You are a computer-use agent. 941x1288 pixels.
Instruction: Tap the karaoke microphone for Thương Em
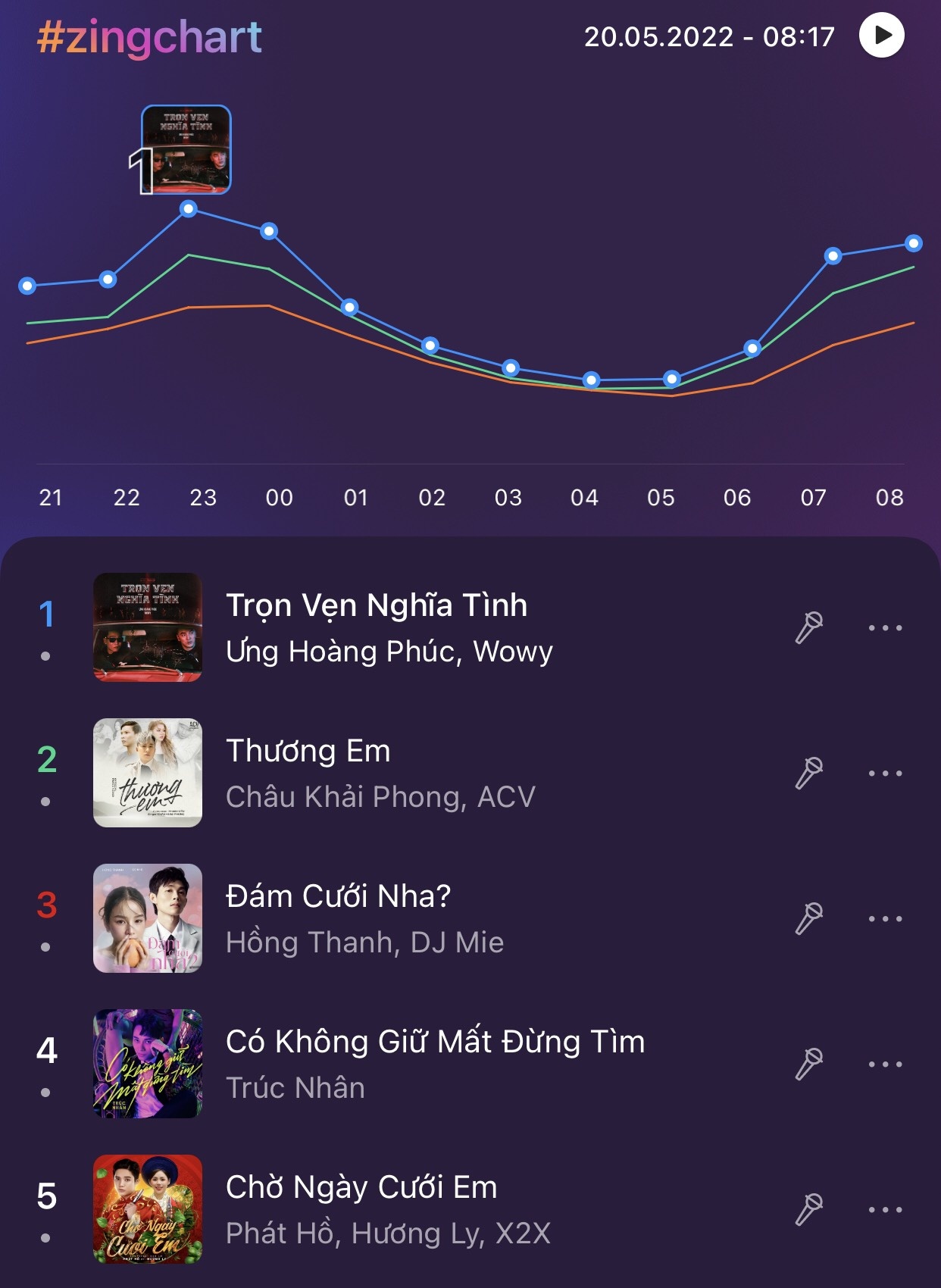click(808, 773)
